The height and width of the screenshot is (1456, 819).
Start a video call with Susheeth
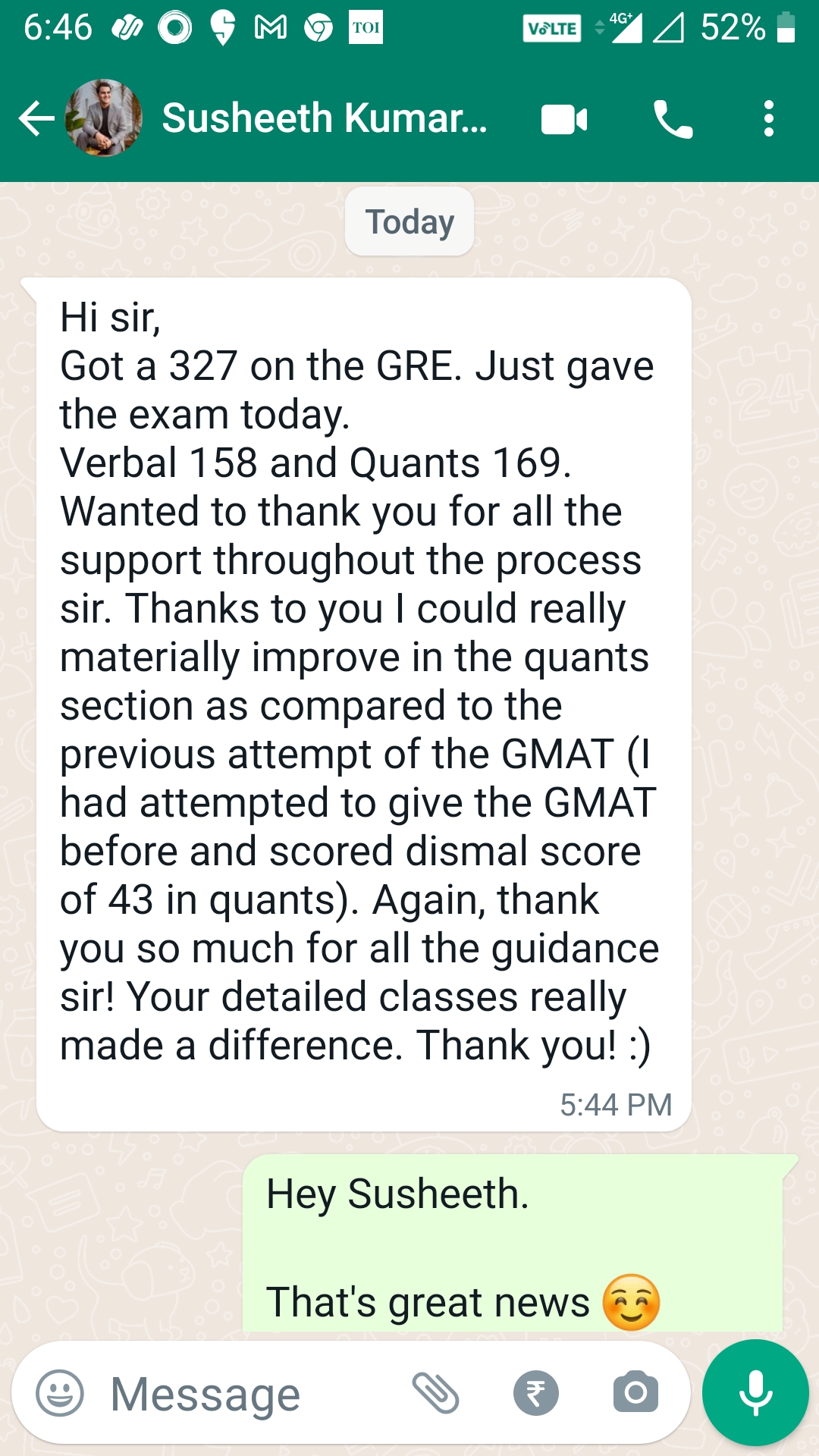click(x=564, y=120)
